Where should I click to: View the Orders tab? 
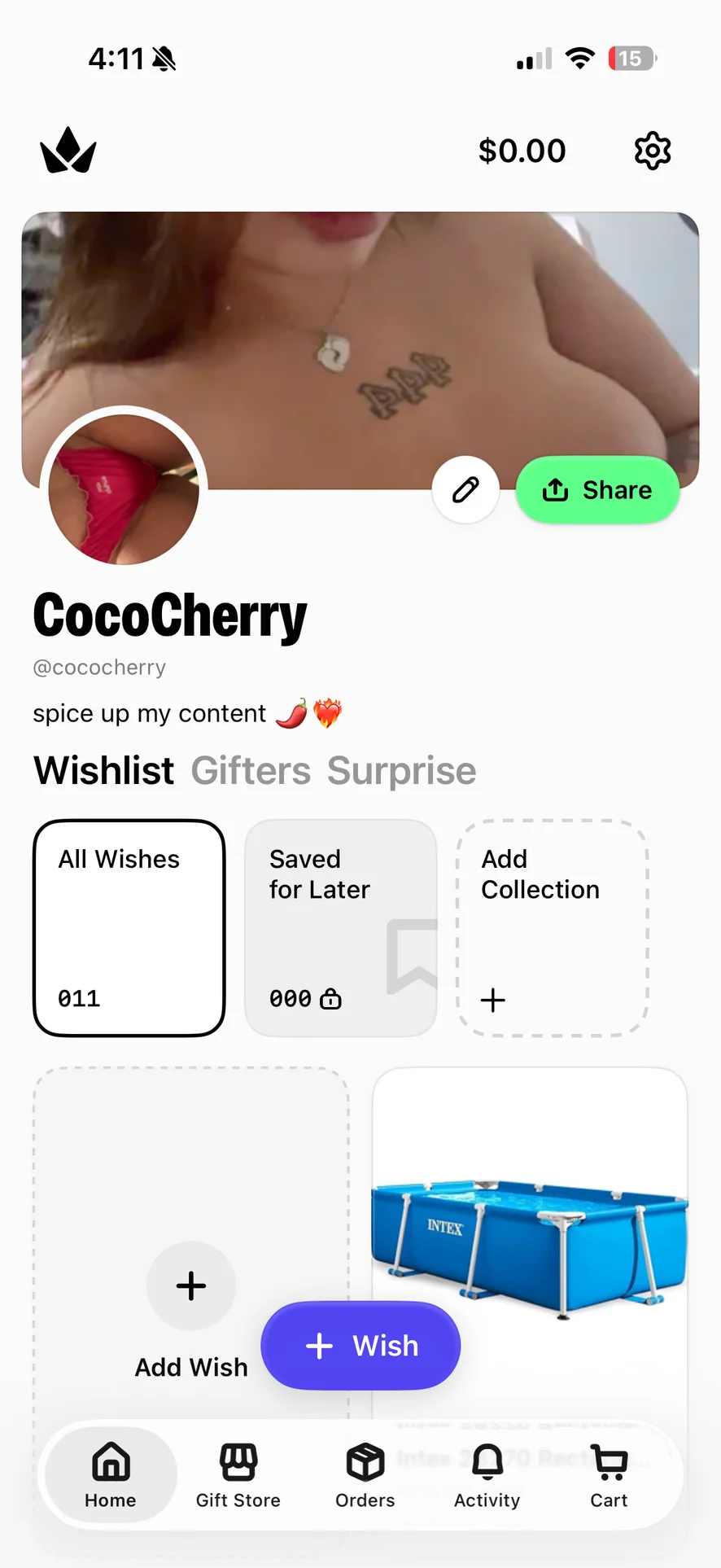click(365, 1474)
